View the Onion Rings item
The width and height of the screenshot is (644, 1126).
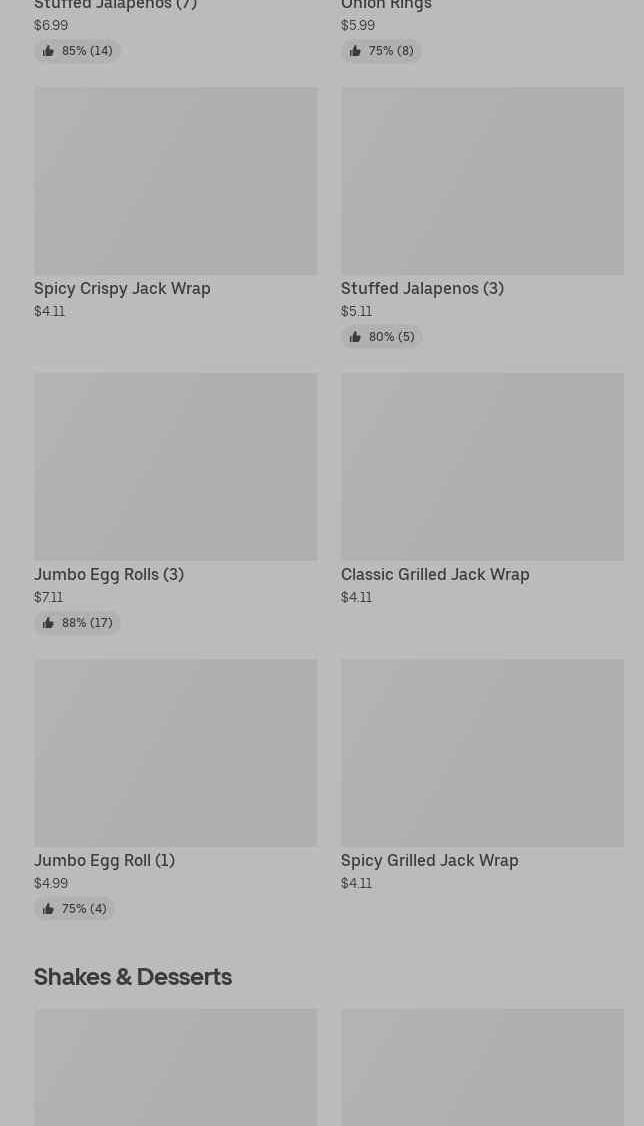[x=386, y=7]
